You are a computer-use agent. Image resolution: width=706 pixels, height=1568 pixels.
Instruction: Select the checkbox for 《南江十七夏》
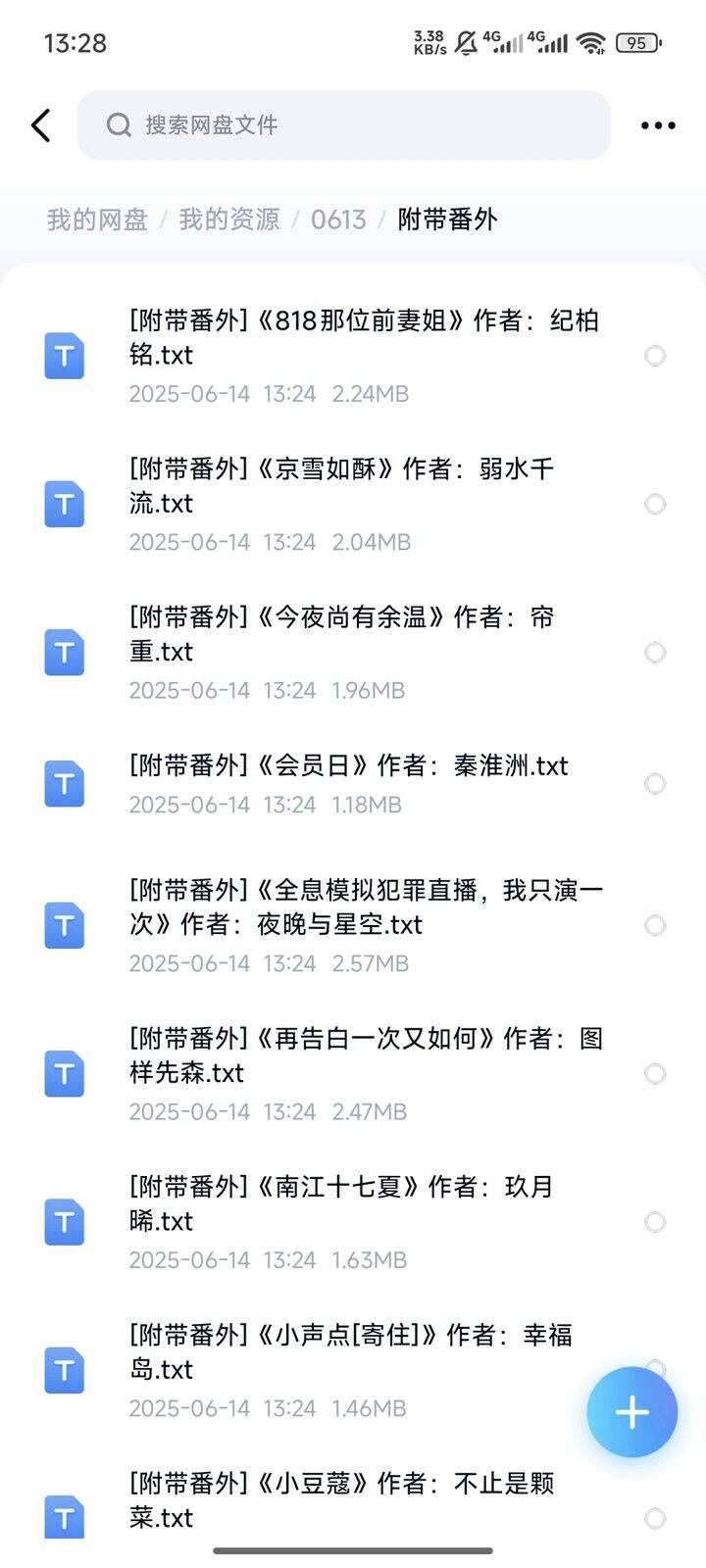[x=655, y=1222]
